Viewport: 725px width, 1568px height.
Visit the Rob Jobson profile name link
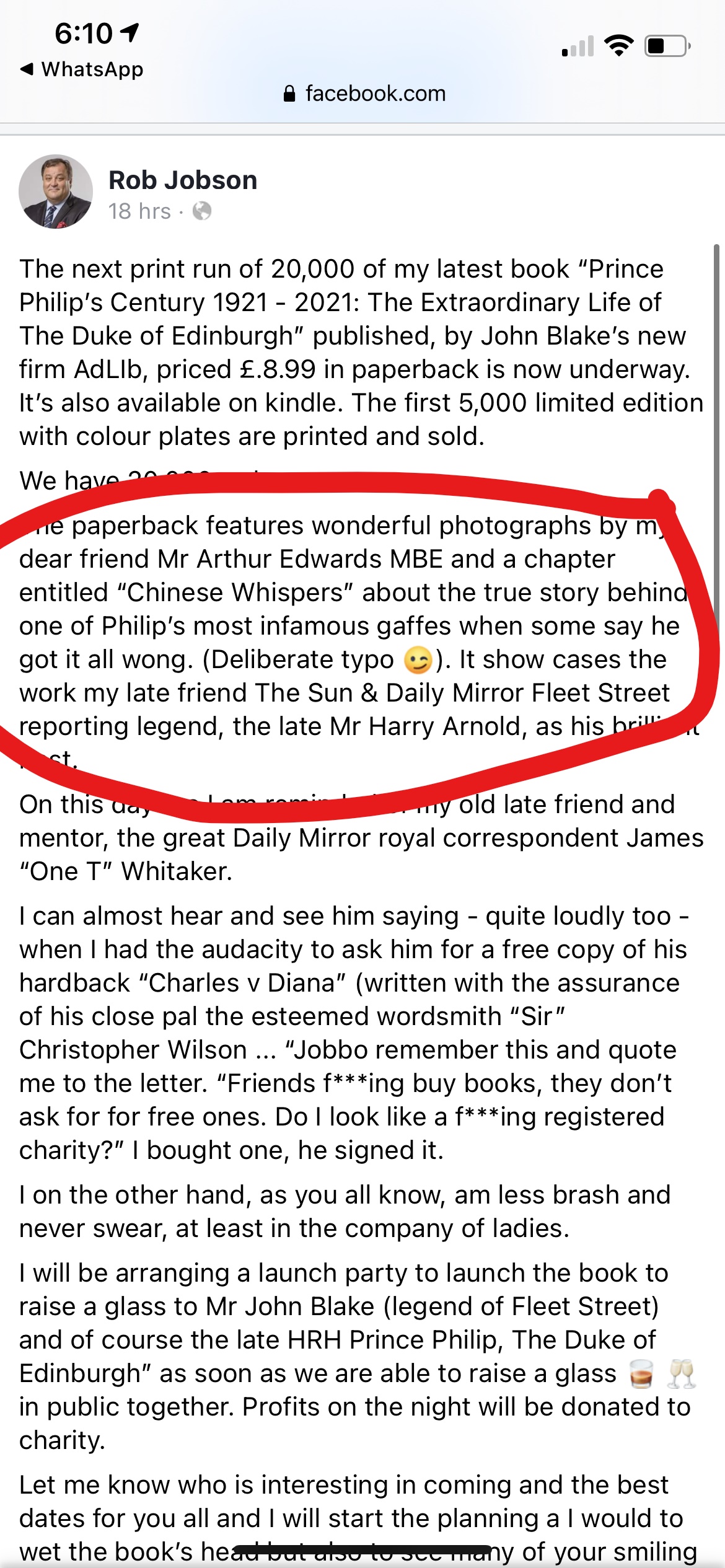pos(183,180)
